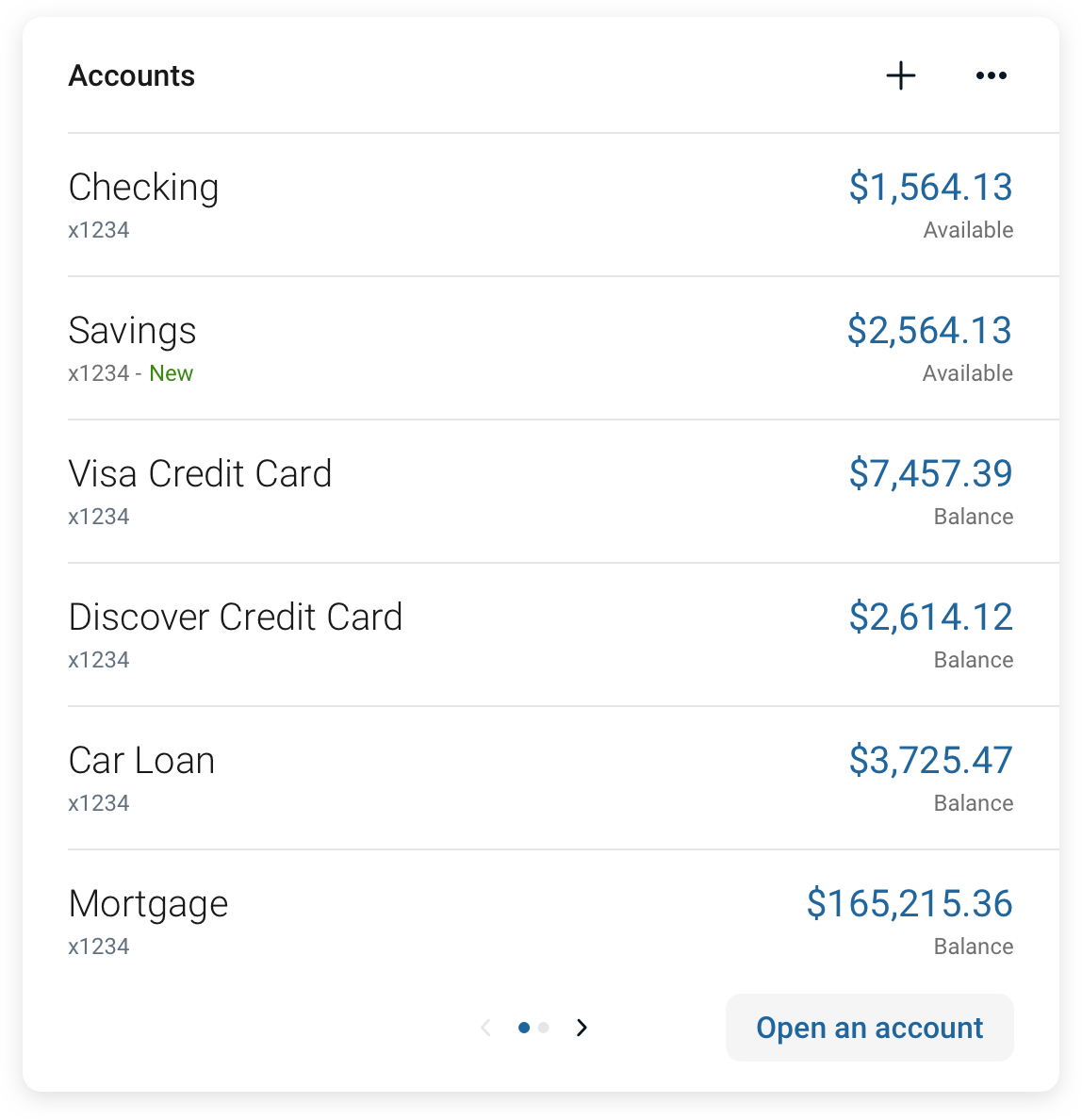View Visa Credit Card details

540,491
